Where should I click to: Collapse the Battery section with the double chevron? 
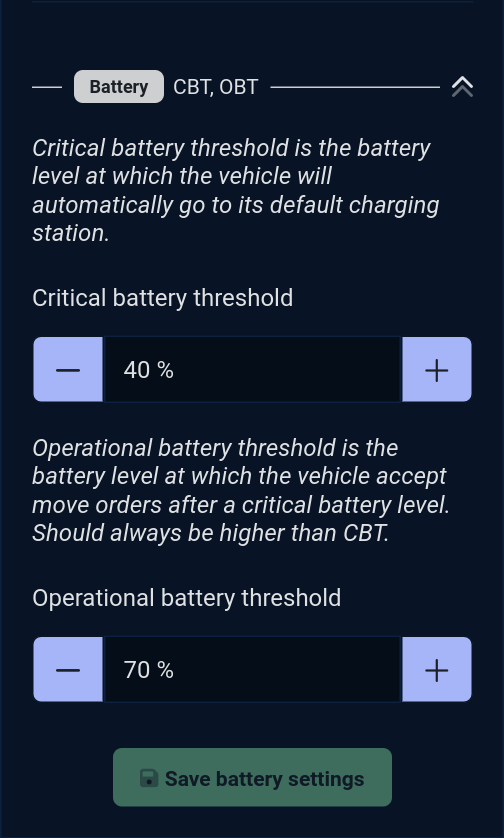point(462,87)
